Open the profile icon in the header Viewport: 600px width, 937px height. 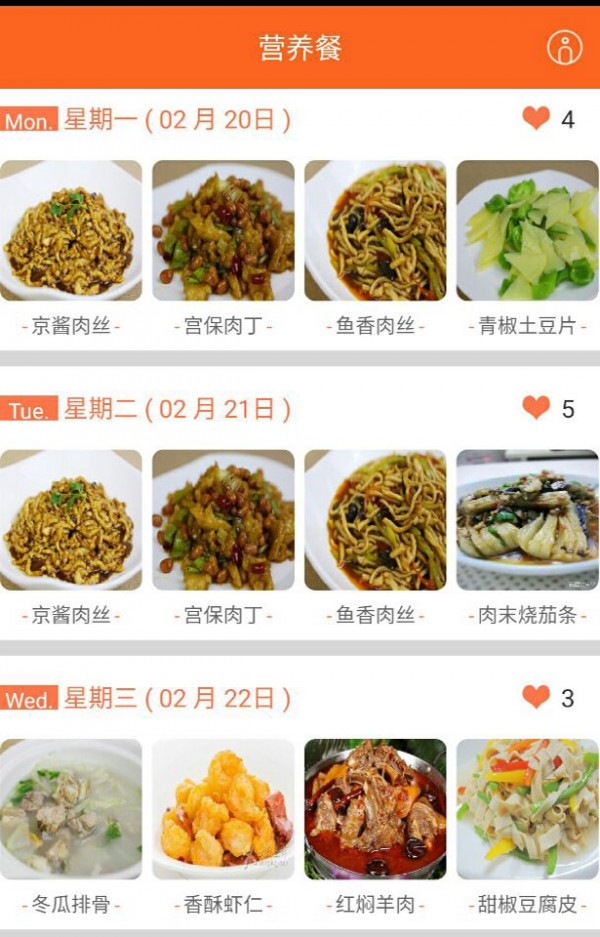[x=564, y=47]
